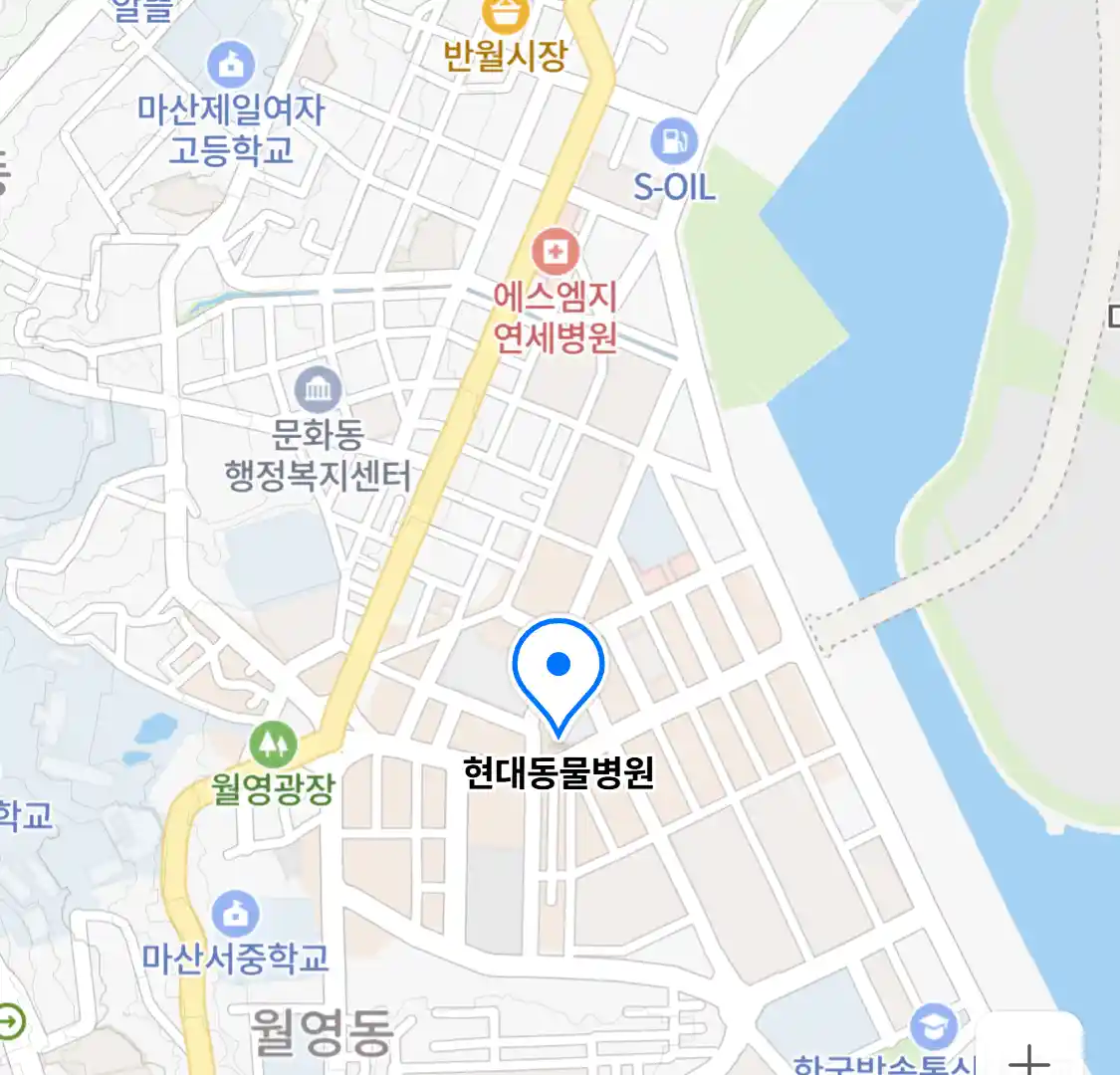Open the 반월시장 market marker
The height and width of the screenshot is (1075, 1120).
pos(506,16)
